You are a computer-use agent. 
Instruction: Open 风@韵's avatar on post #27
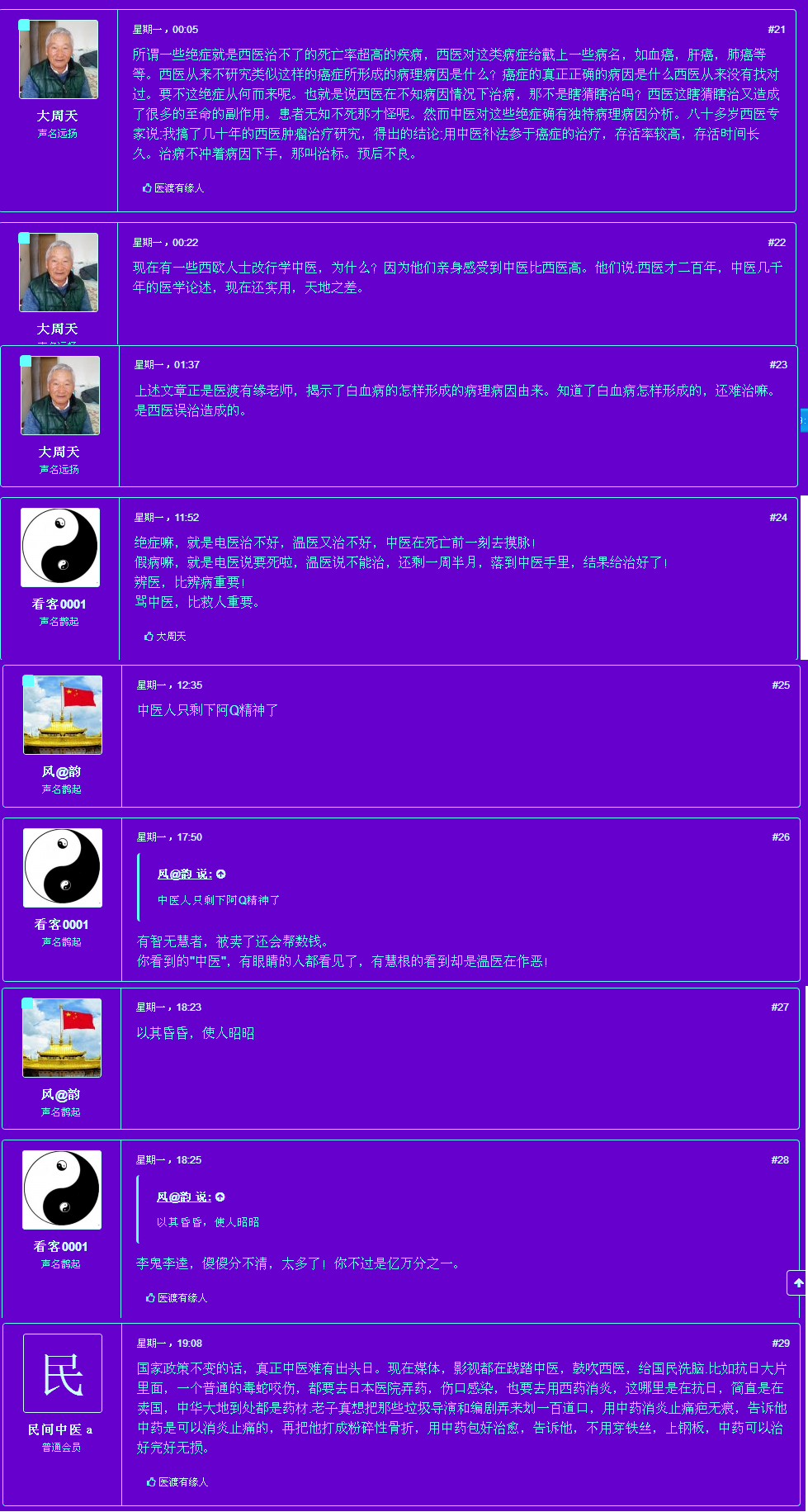pos(62,1037)
